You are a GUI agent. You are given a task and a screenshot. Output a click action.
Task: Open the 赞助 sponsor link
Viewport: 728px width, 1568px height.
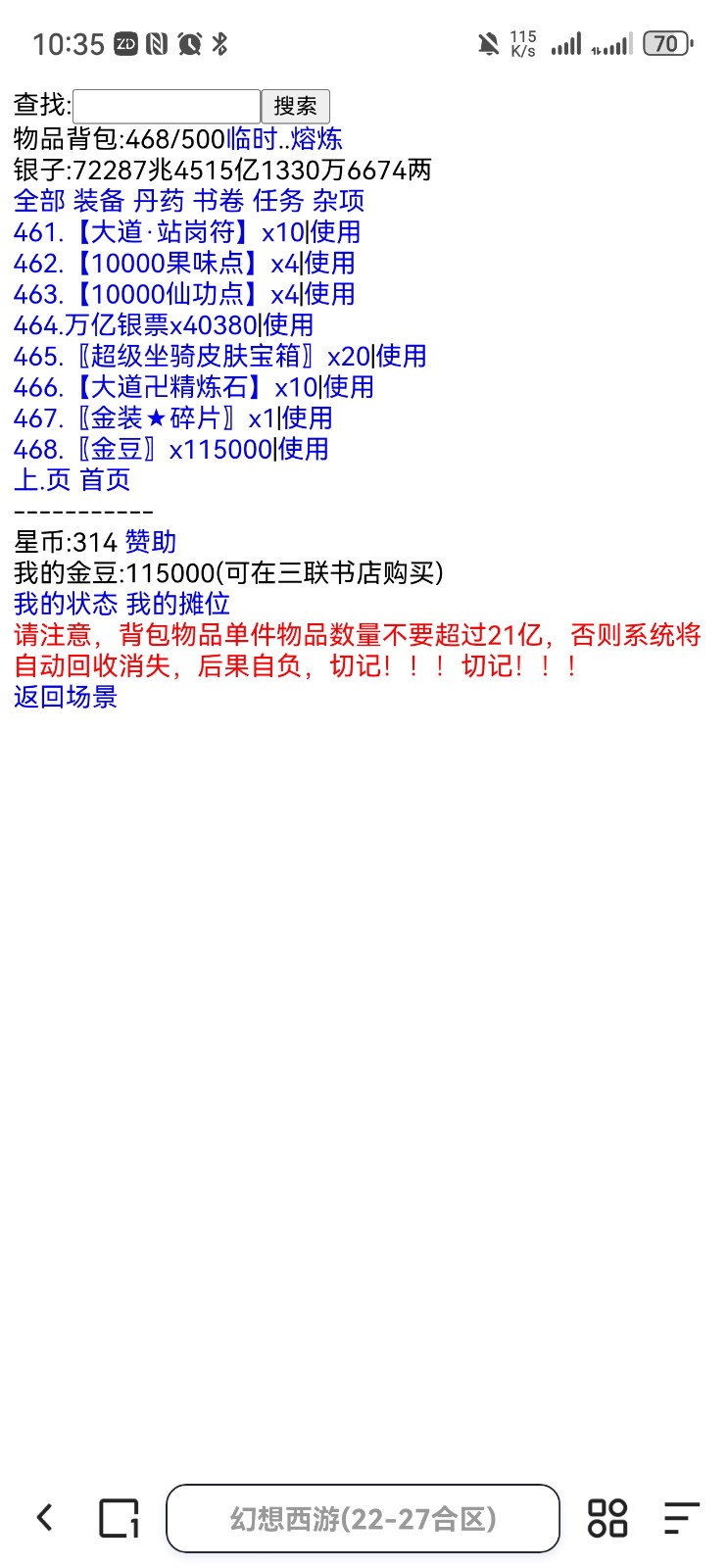pos(151,542)
